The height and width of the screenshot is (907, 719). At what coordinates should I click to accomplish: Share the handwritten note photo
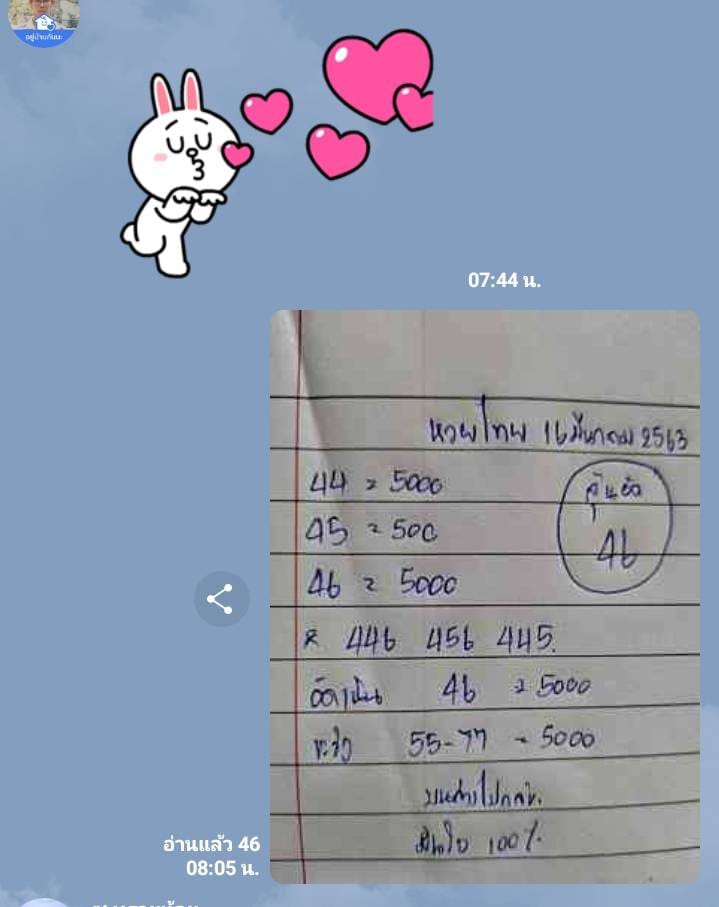221,599
